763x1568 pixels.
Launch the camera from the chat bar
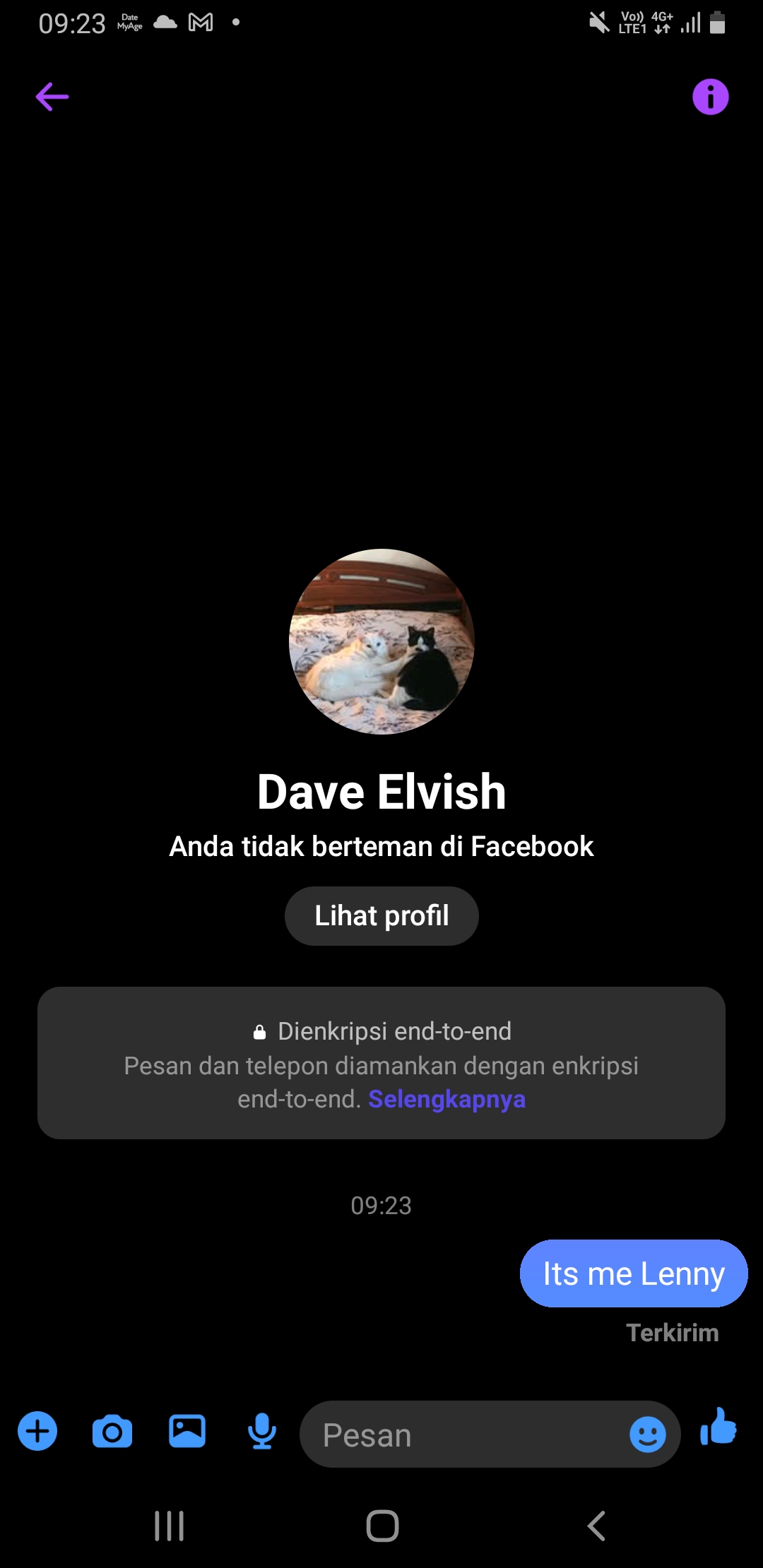coord(112,1432)
